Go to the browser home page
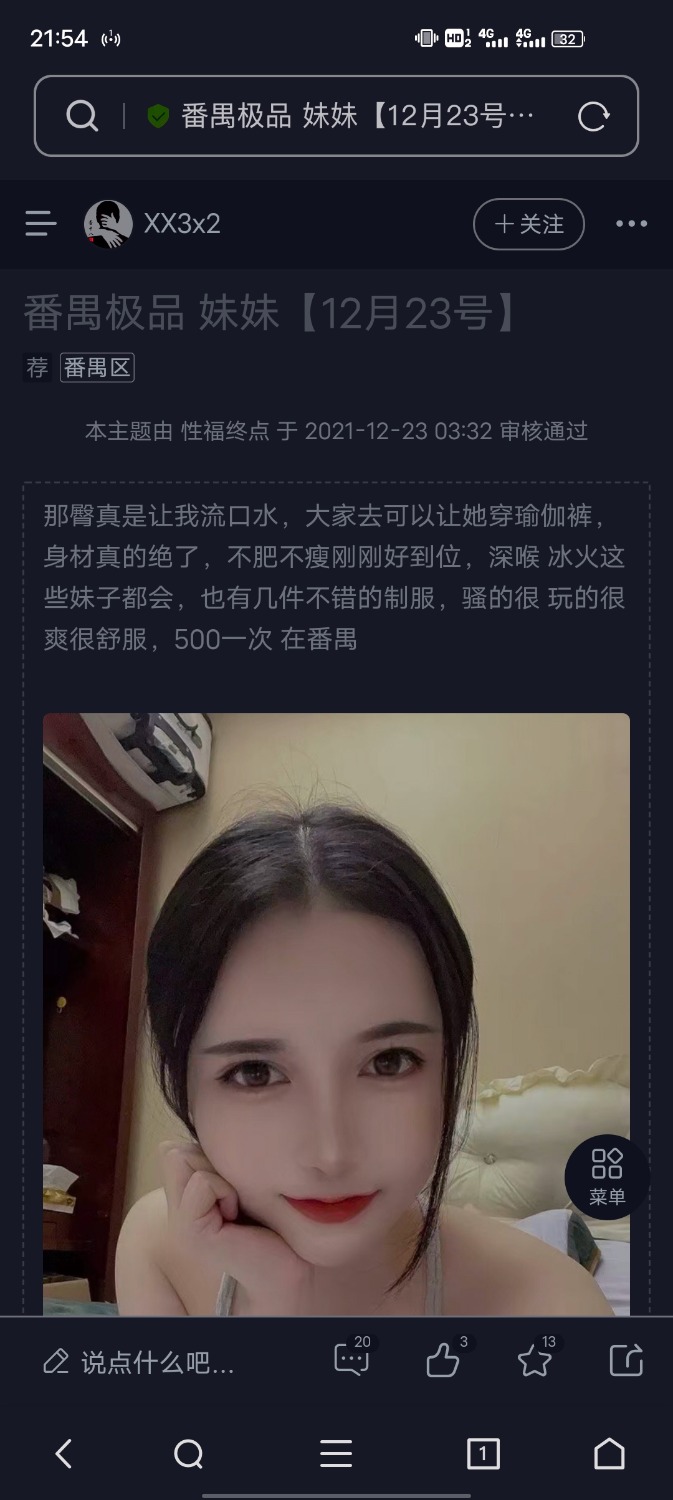Screen dimensions: 673x1500 (609, 1453)
